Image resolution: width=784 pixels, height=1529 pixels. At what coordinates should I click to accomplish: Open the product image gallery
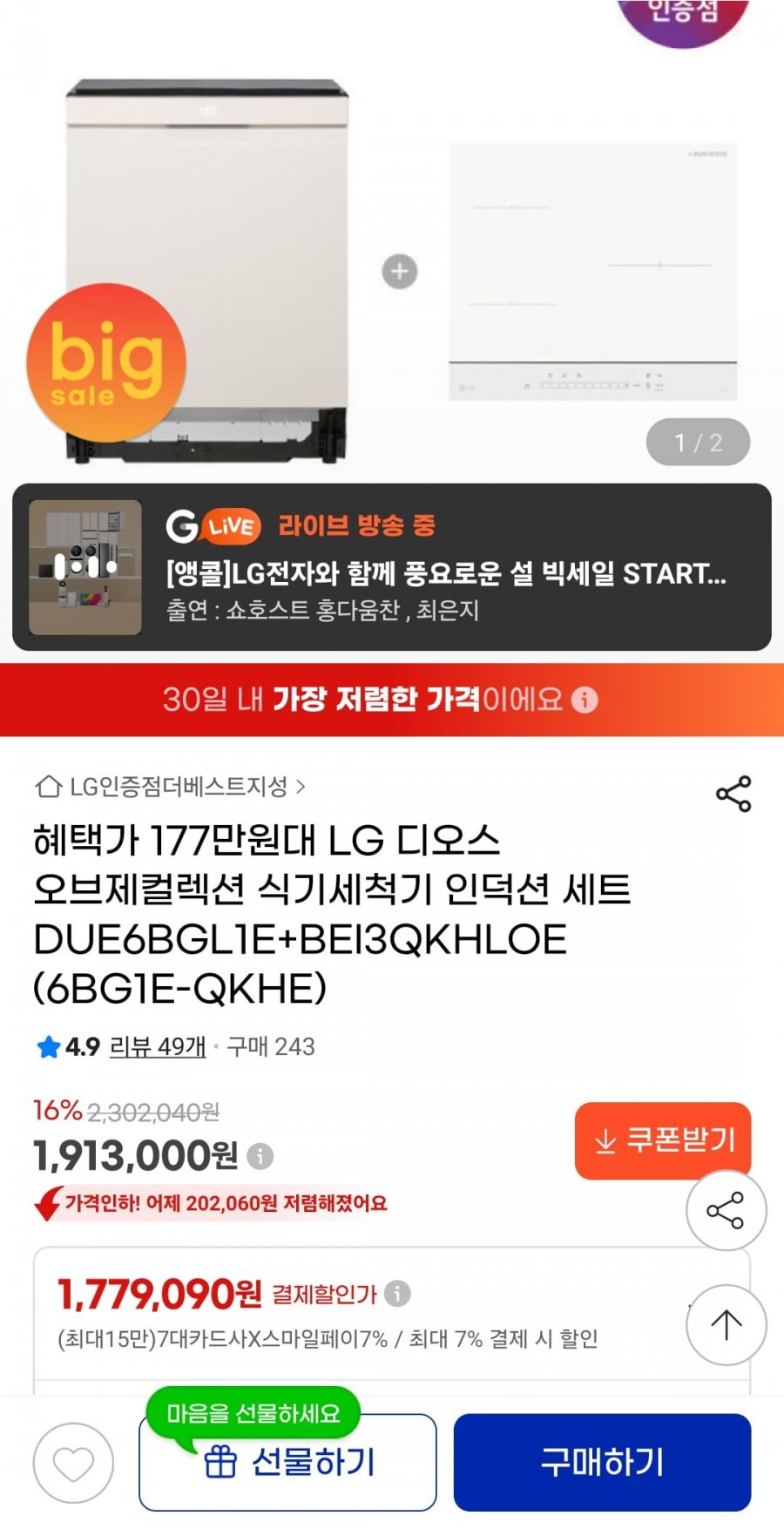(x=392, y=261)
